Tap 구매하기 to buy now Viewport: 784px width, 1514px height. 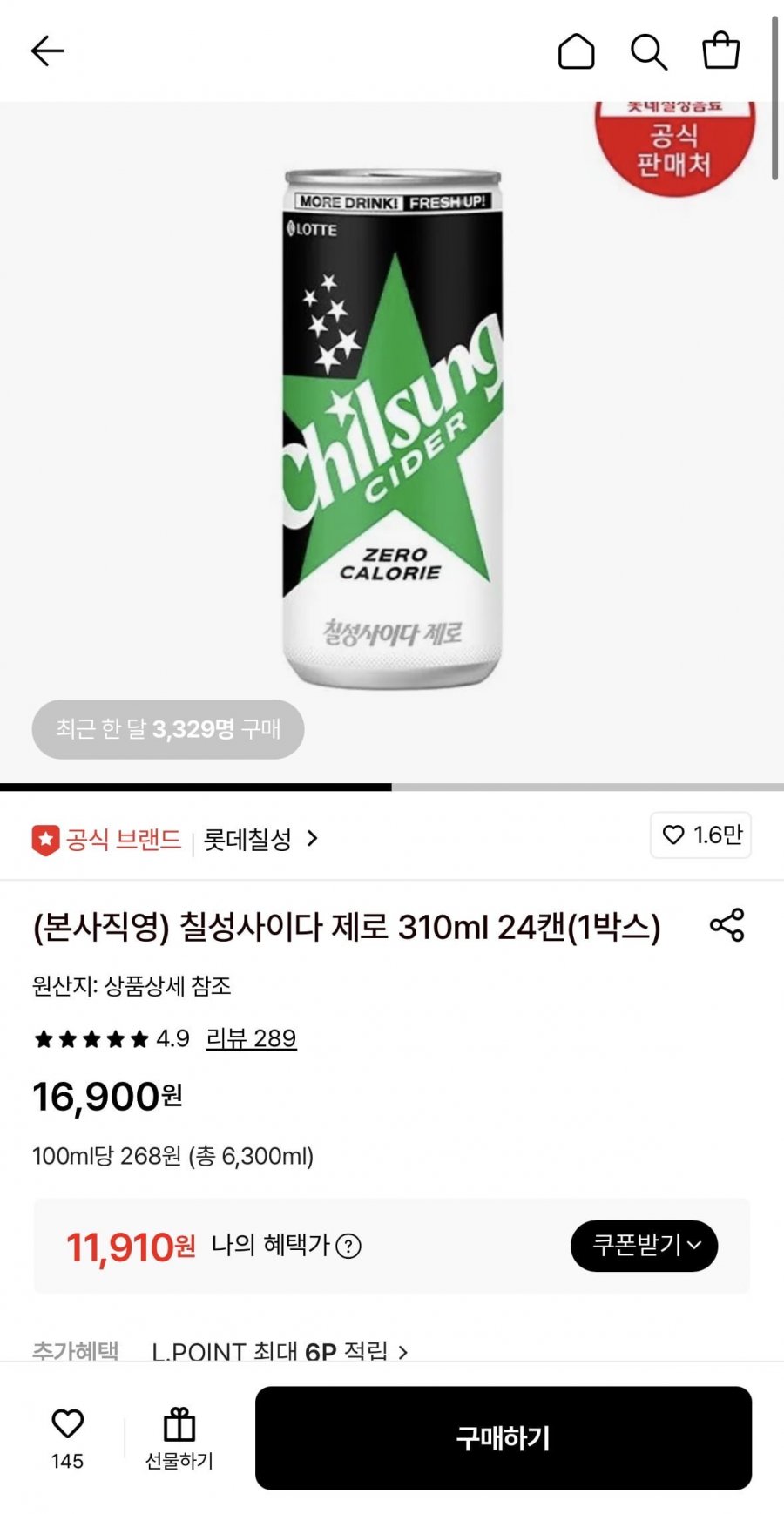[x=504, y=1438]
